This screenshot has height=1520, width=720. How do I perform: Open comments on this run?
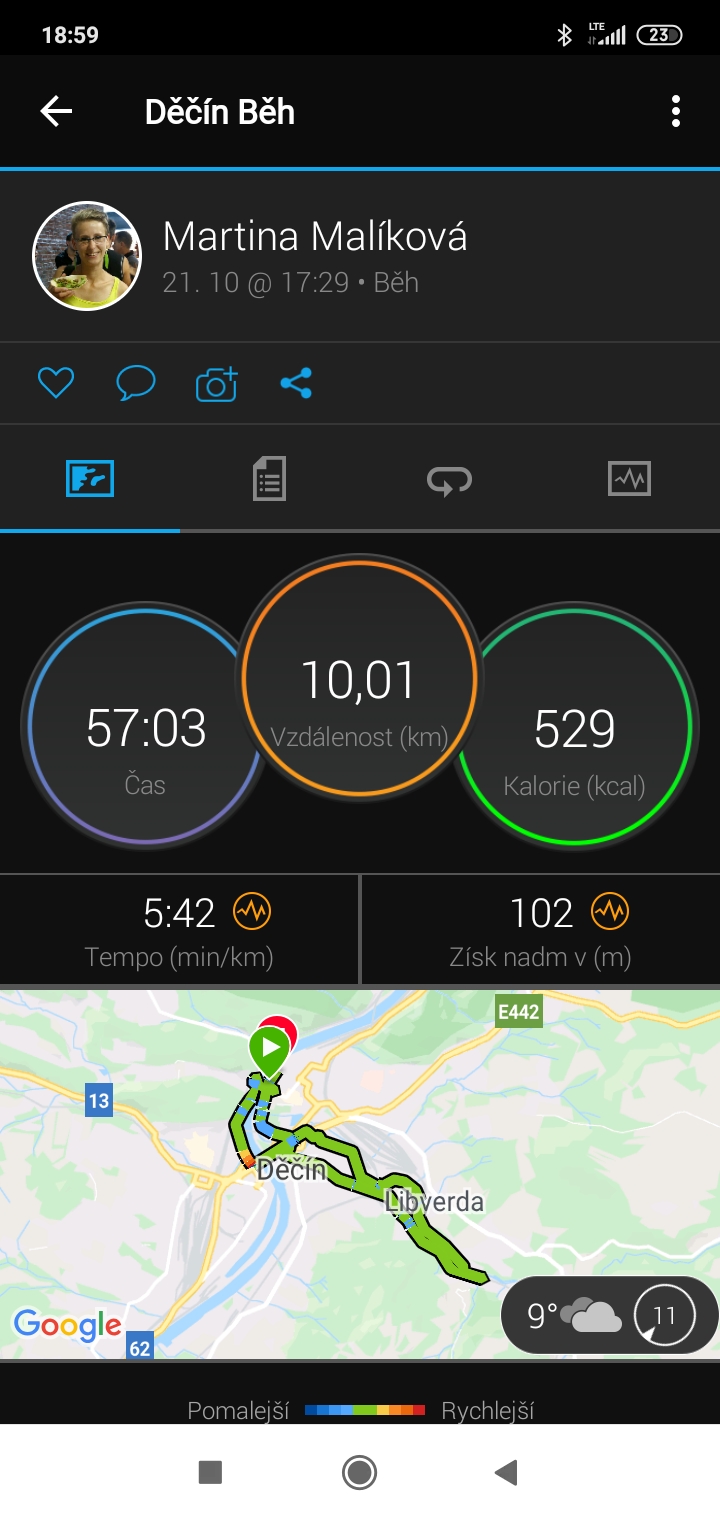(135, 383)
